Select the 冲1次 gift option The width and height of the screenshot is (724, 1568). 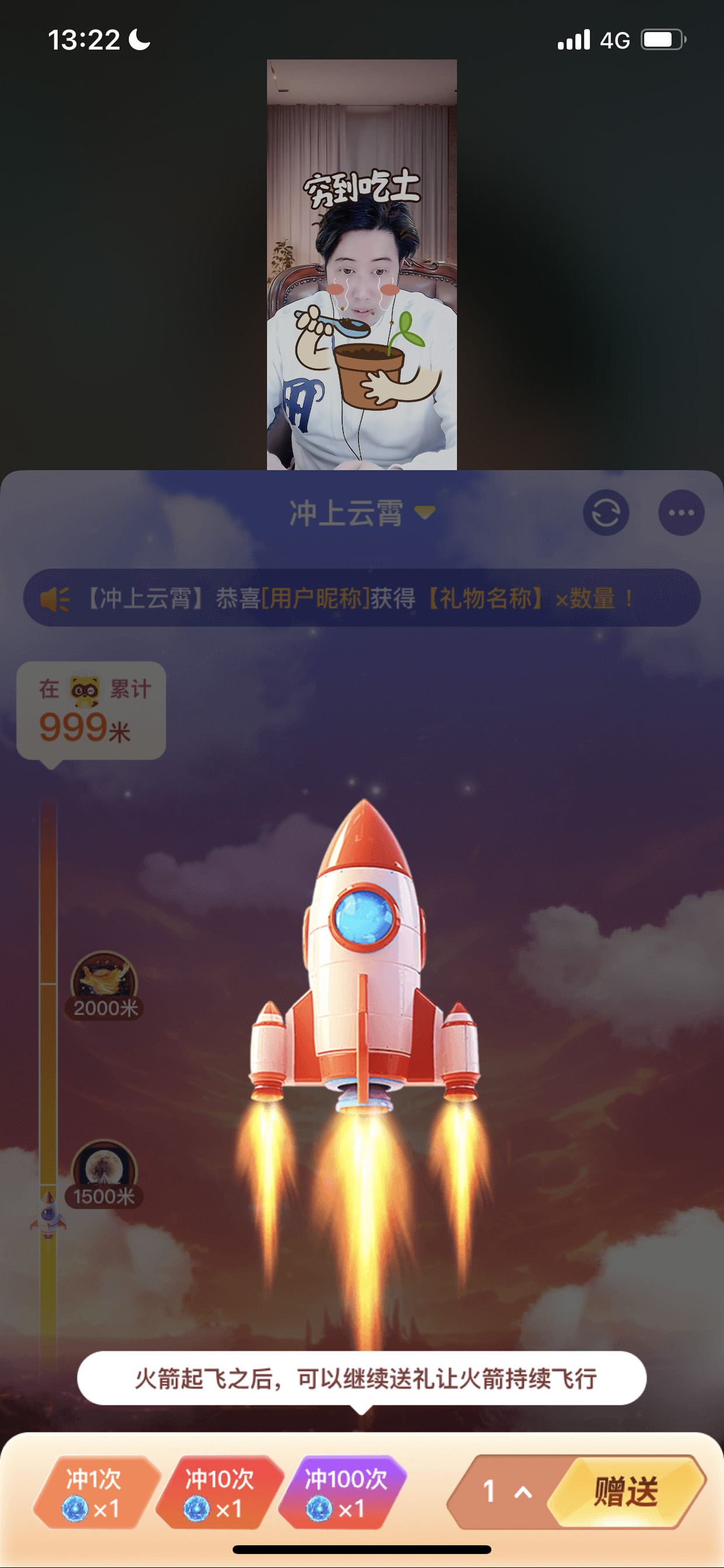(96, 1492)
